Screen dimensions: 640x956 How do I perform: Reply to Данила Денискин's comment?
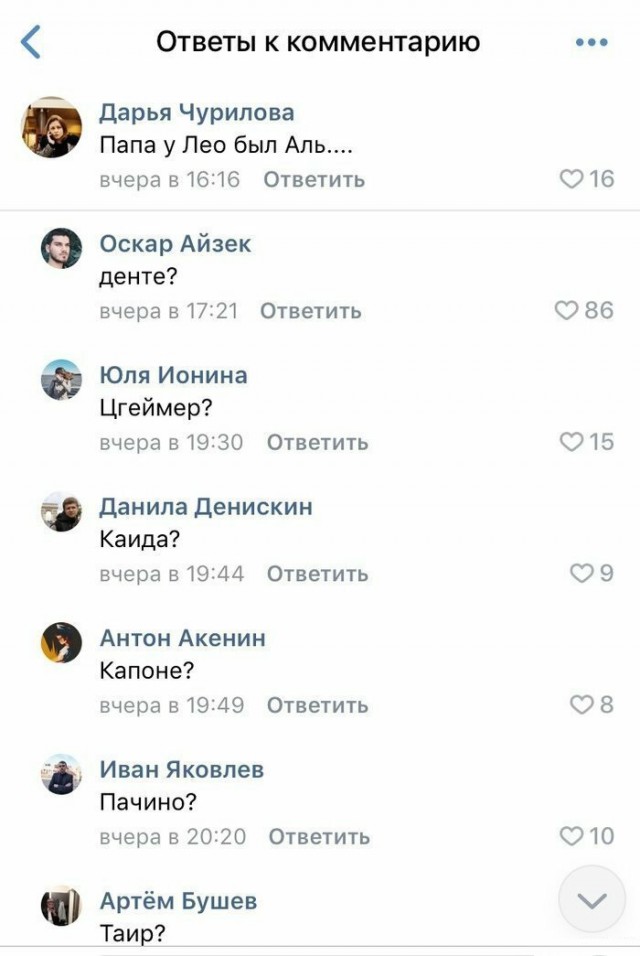[317, 574]
